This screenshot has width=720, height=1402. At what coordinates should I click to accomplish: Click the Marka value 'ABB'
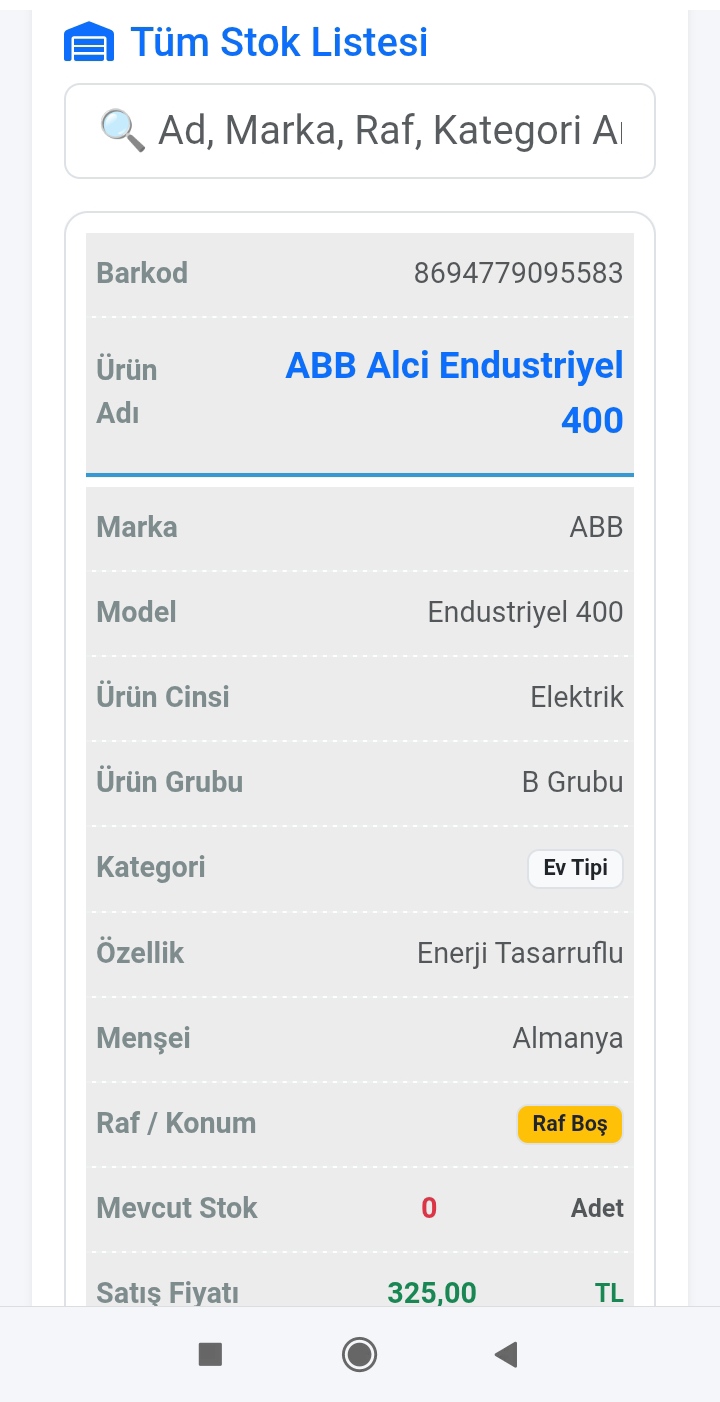595,527
